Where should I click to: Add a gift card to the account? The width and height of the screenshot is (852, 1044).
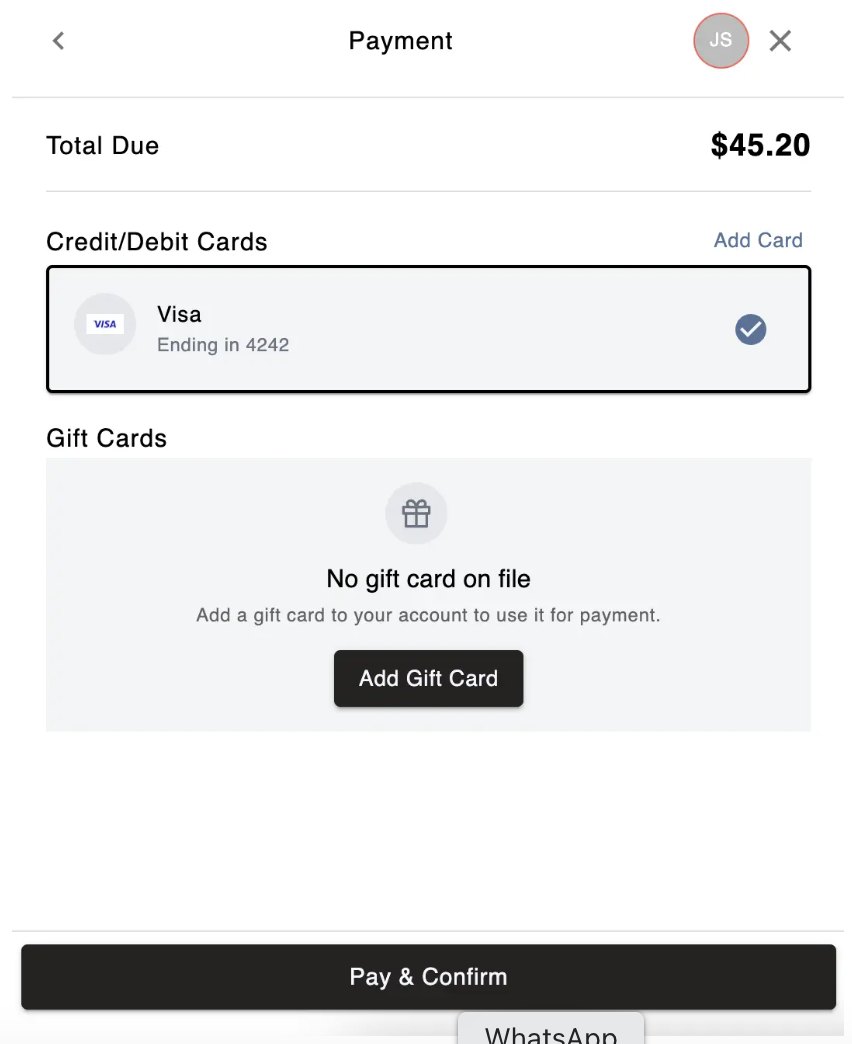[x=428, y=678]
